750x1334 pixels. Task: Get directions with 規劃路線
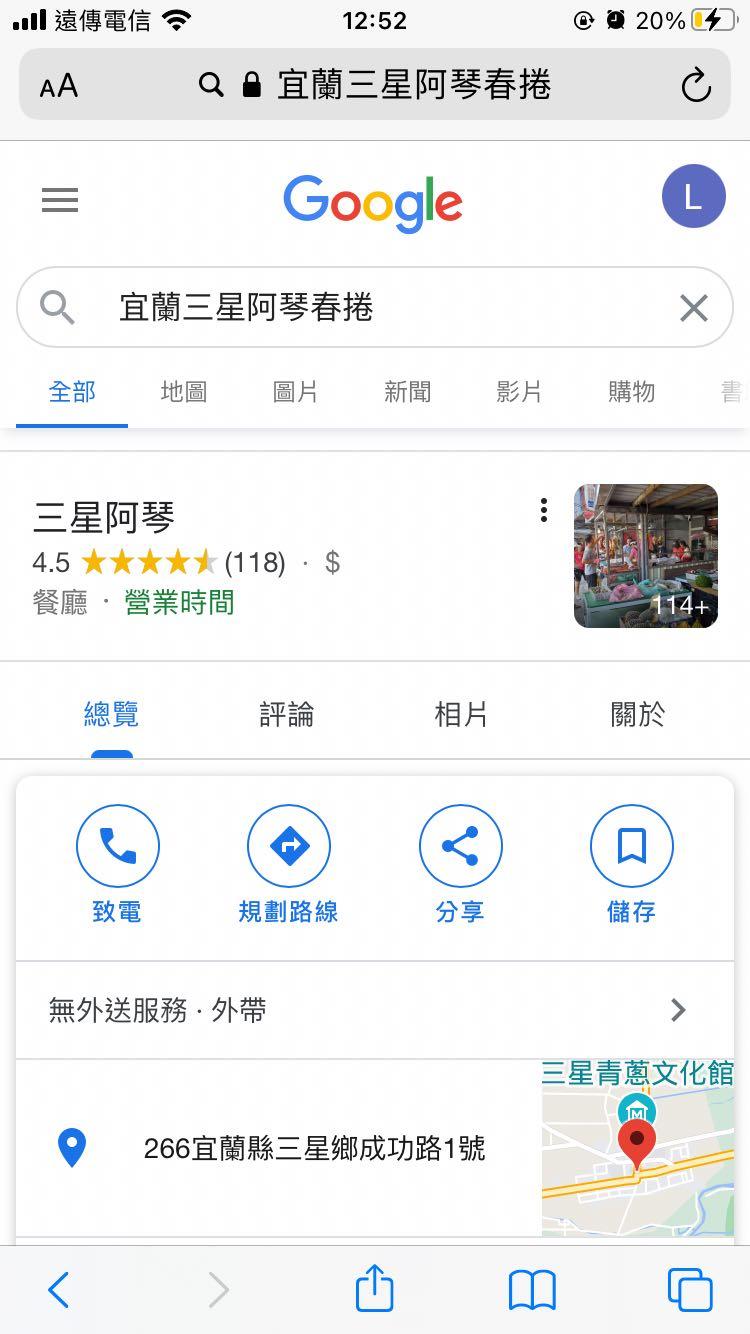pyautogui.click(x=288, y=865)
